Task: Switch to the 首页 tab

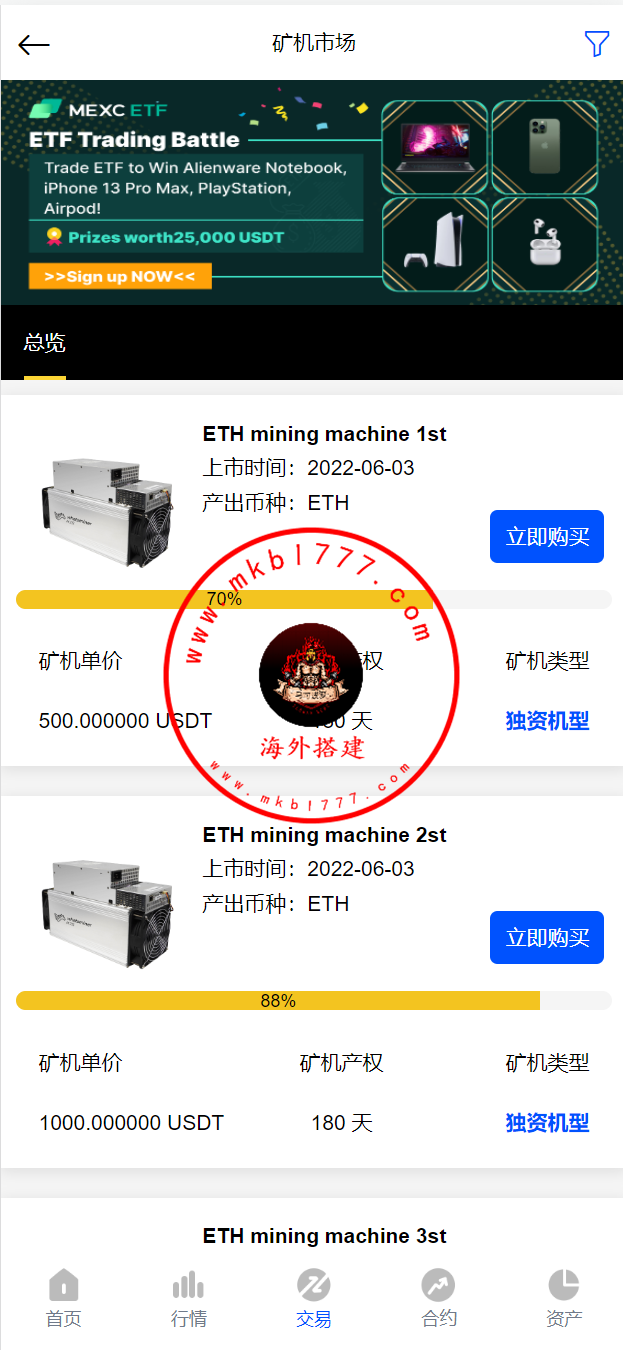Action: (63, 1298)
